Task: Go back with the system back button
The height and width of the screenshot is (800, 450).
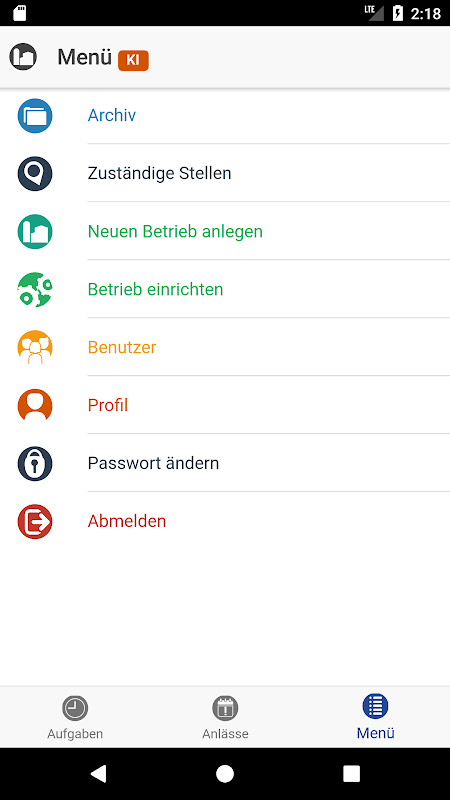Action: (x=98, y=773)
